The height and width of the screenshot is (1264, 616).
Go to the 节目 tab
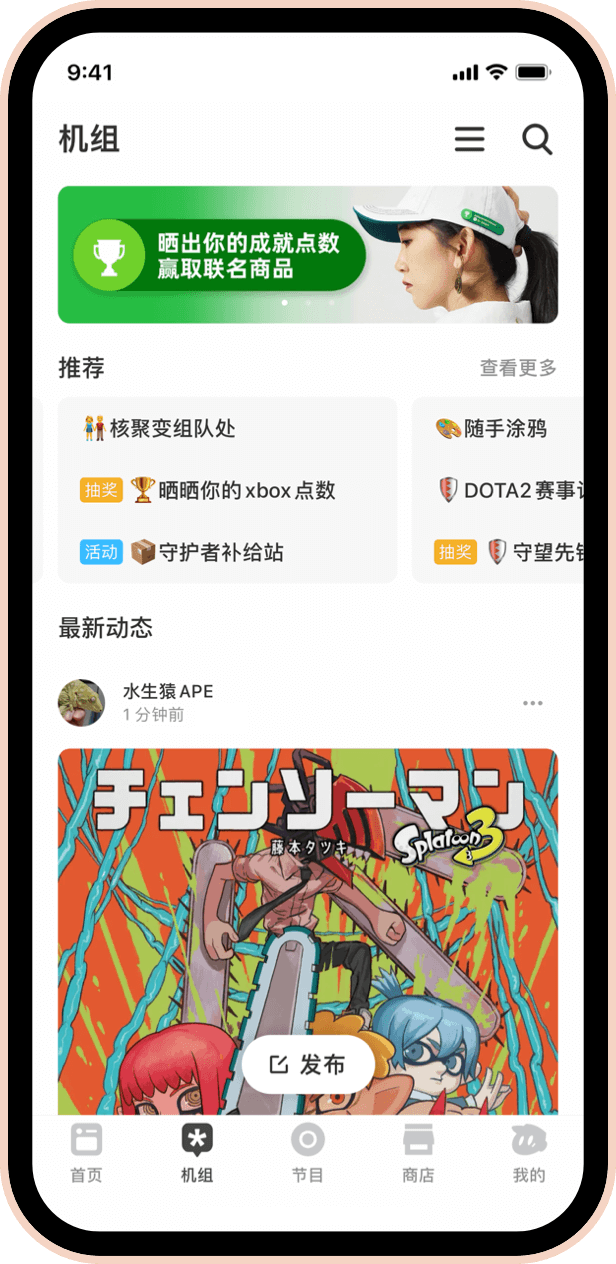(307, 1153)
